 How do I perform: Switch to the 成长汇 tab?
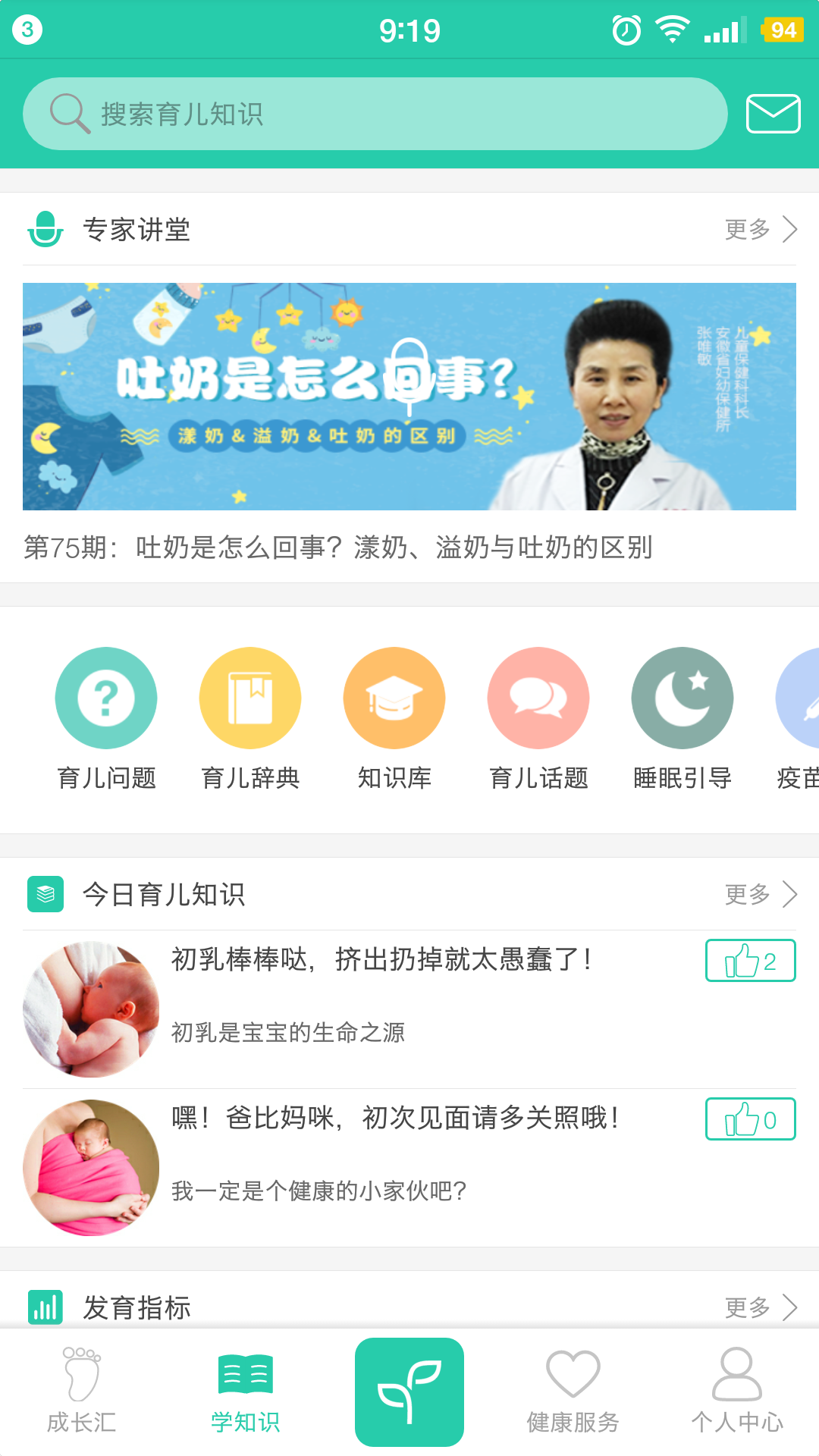tap(82, 1392)
